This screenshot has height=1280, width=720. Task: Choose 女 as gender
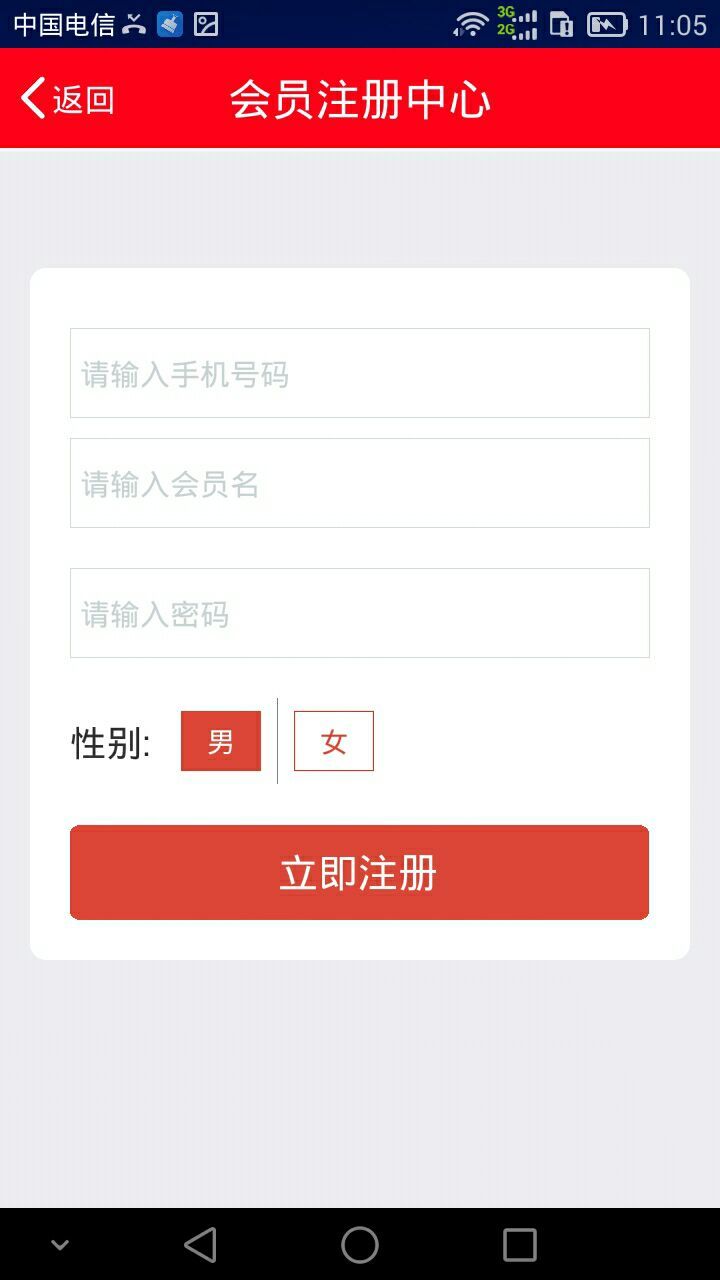point(334,741)
